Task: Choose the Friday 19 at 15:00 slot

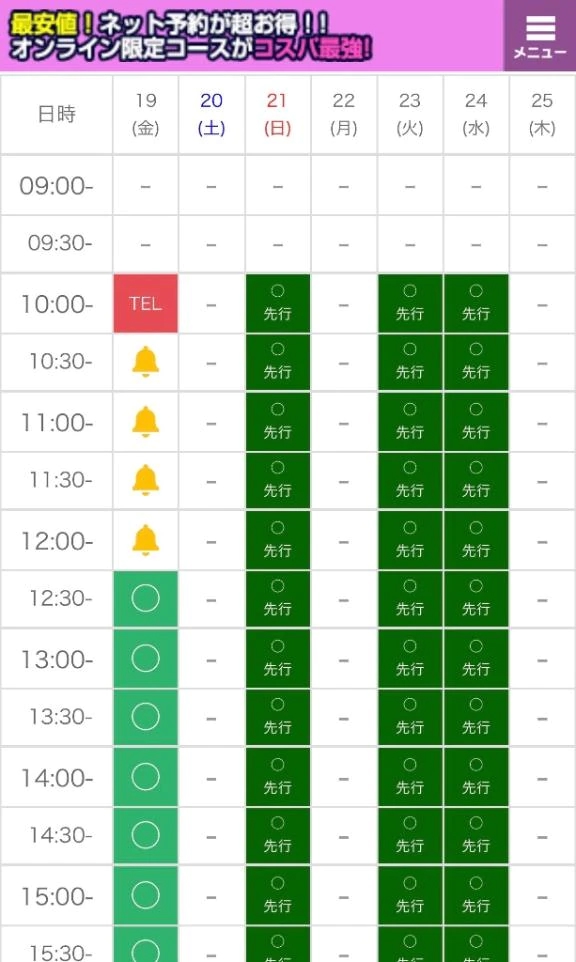Action: tap(145, 896)
